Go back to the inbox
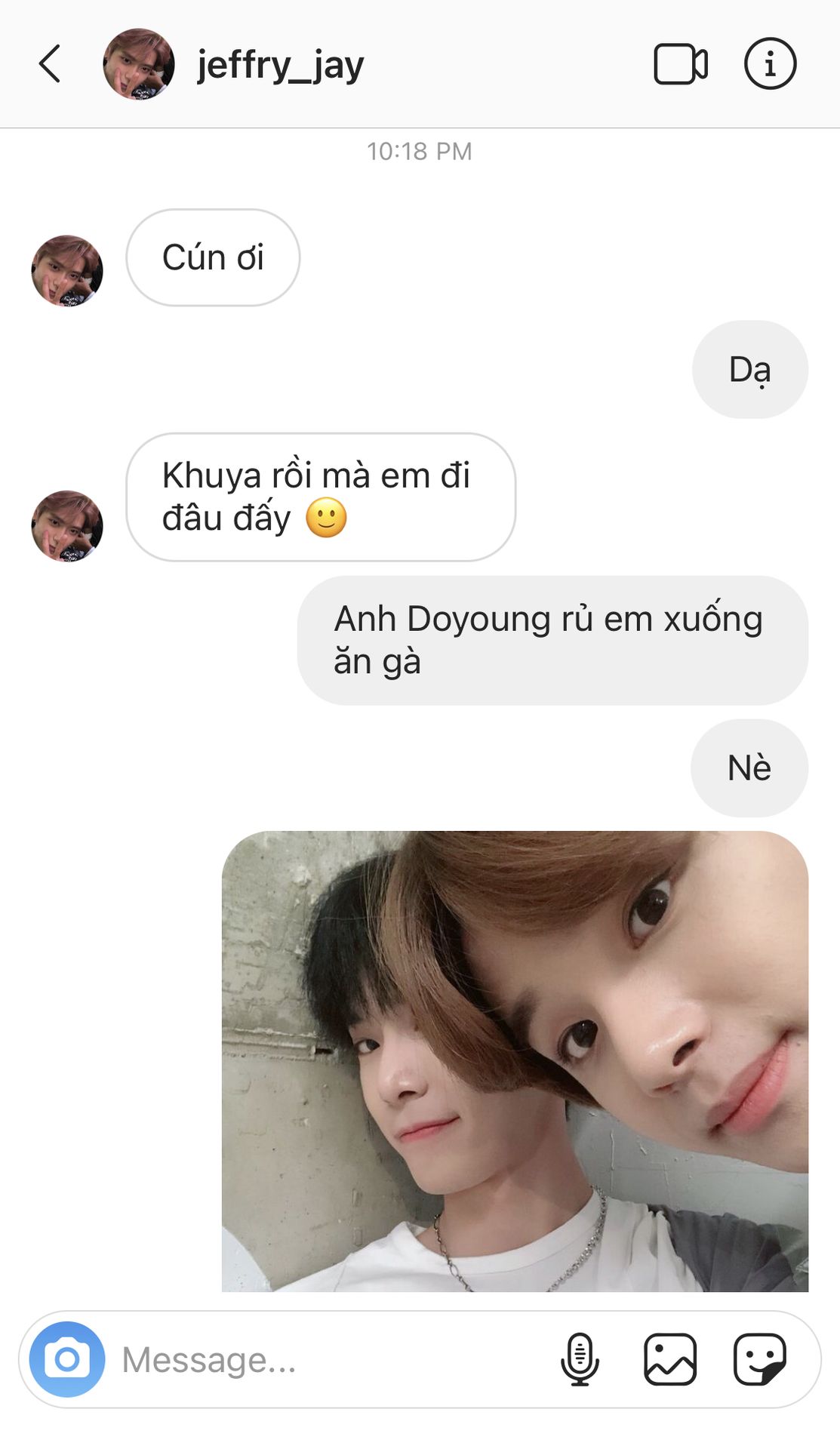 point(50,63)
